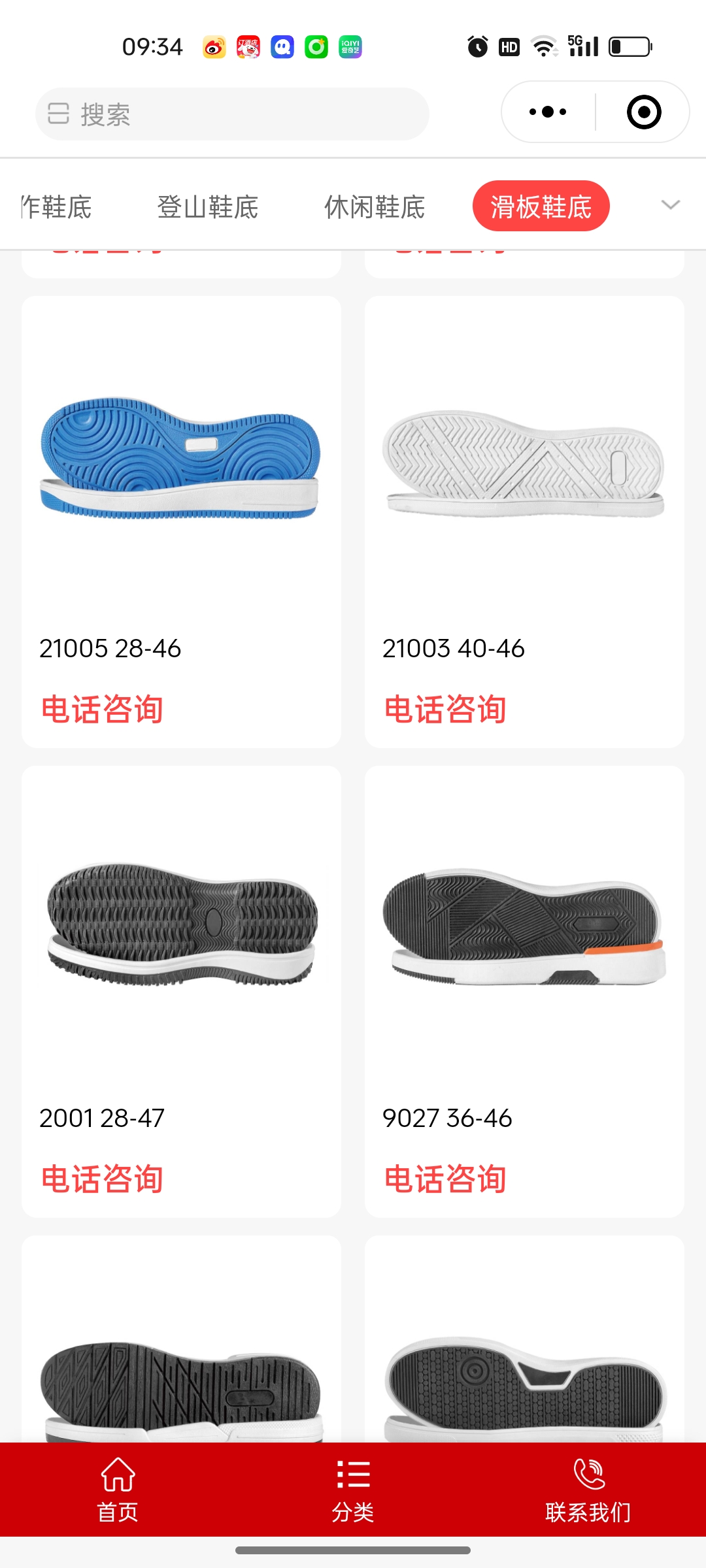The height and width of the screenshot is (1568, 706).
Task: Open the 联系我们 contact tab
Action: 588,1490
